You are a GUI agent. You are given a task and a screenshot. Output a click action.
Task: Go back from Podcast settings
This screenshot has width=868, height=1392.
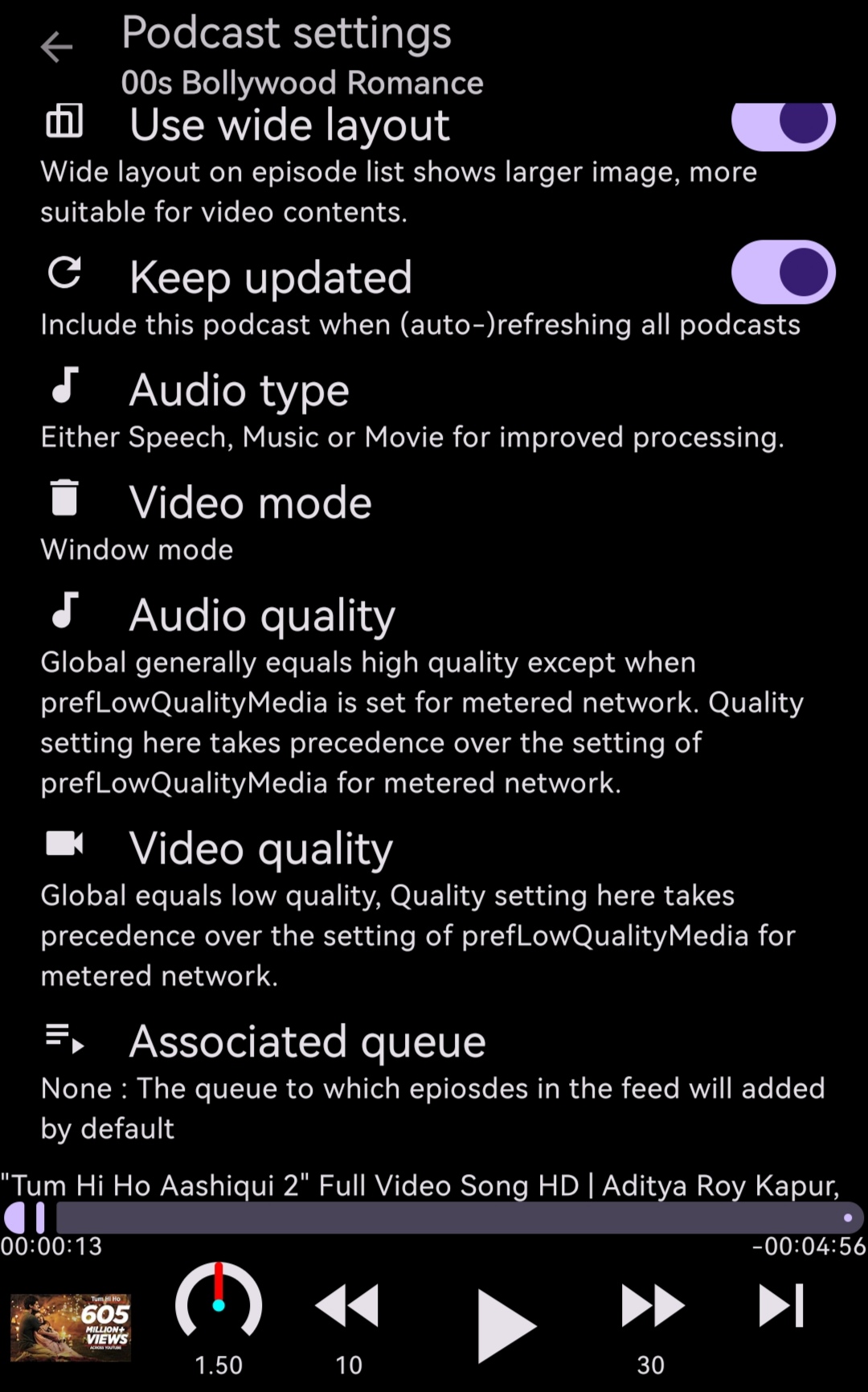tap(56, 47)
